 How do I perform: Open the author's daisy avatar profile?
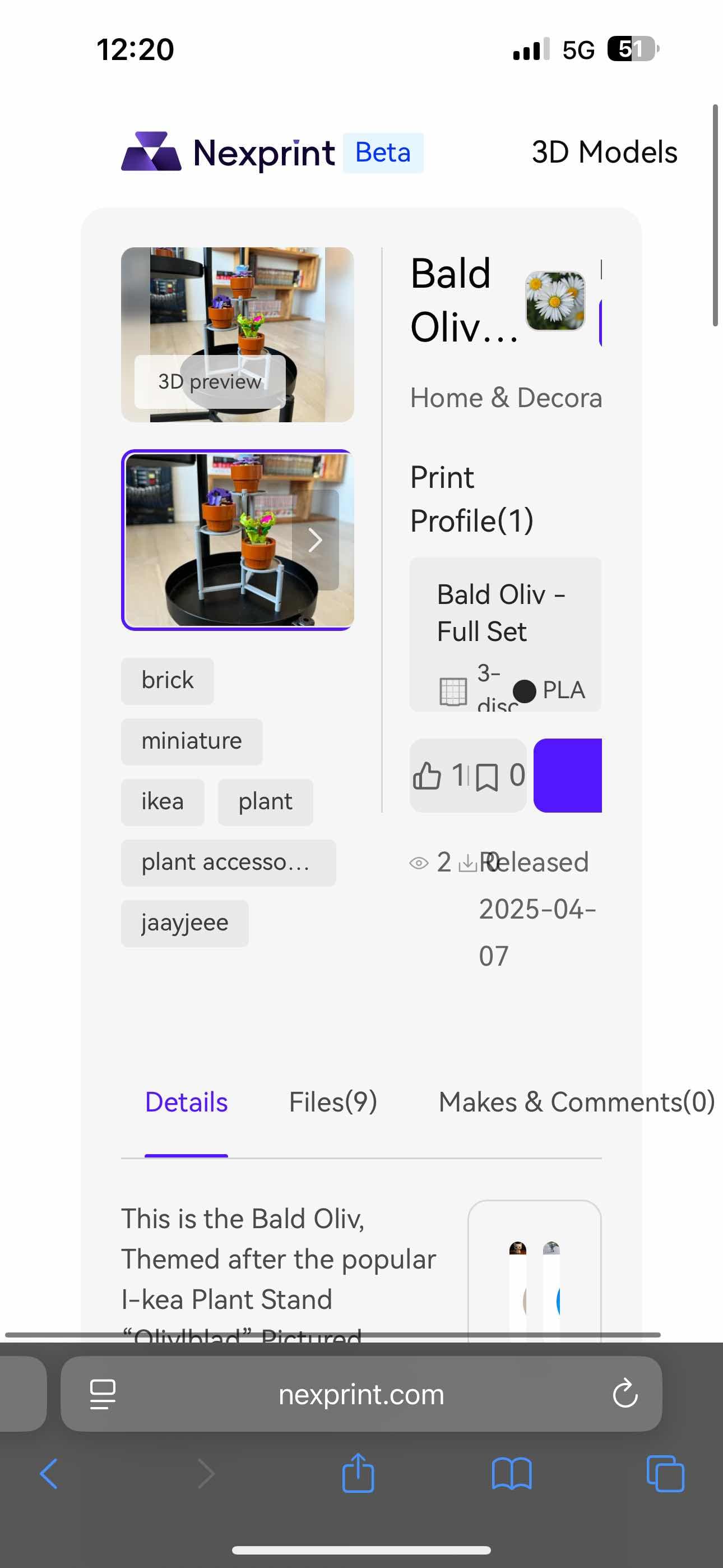click(x=555, y=301)
